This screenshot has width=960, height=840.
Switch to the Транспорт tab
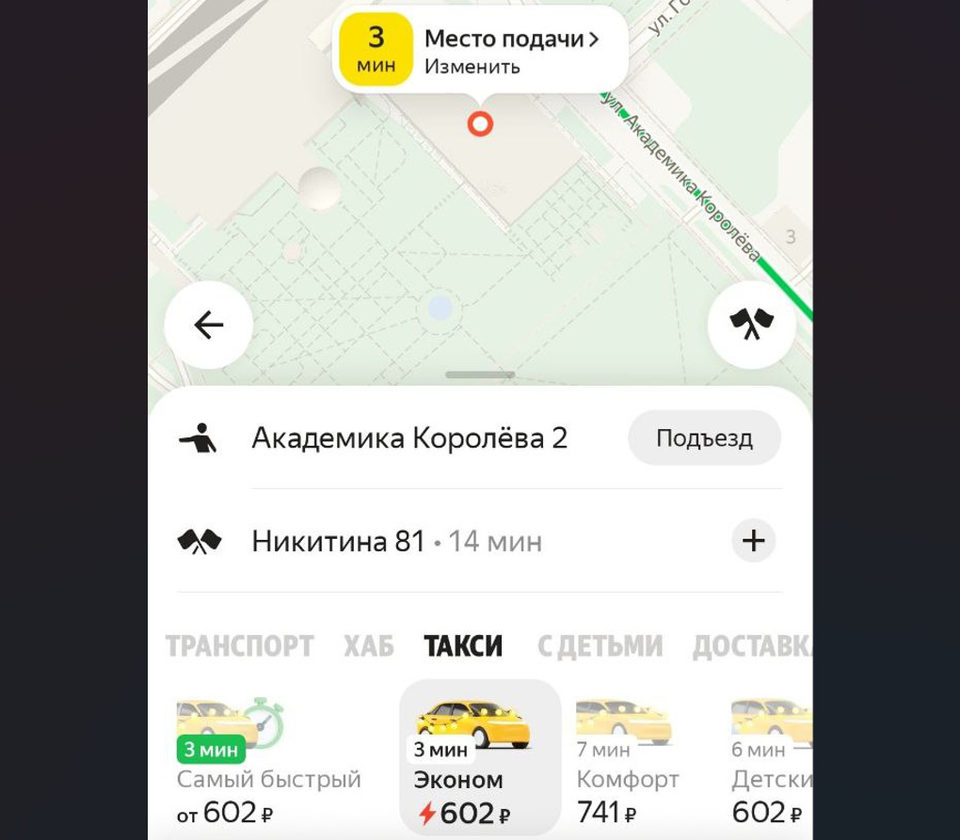[x=239, y=646]
